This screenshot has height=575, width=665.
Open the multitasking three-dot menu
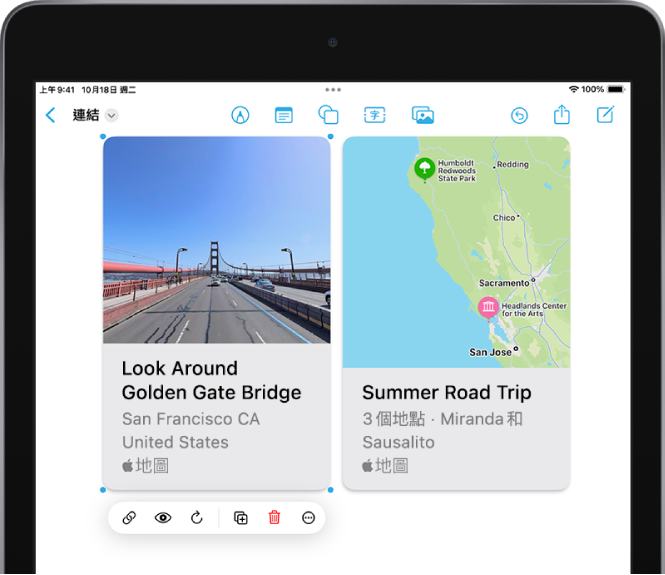point(332,90)
